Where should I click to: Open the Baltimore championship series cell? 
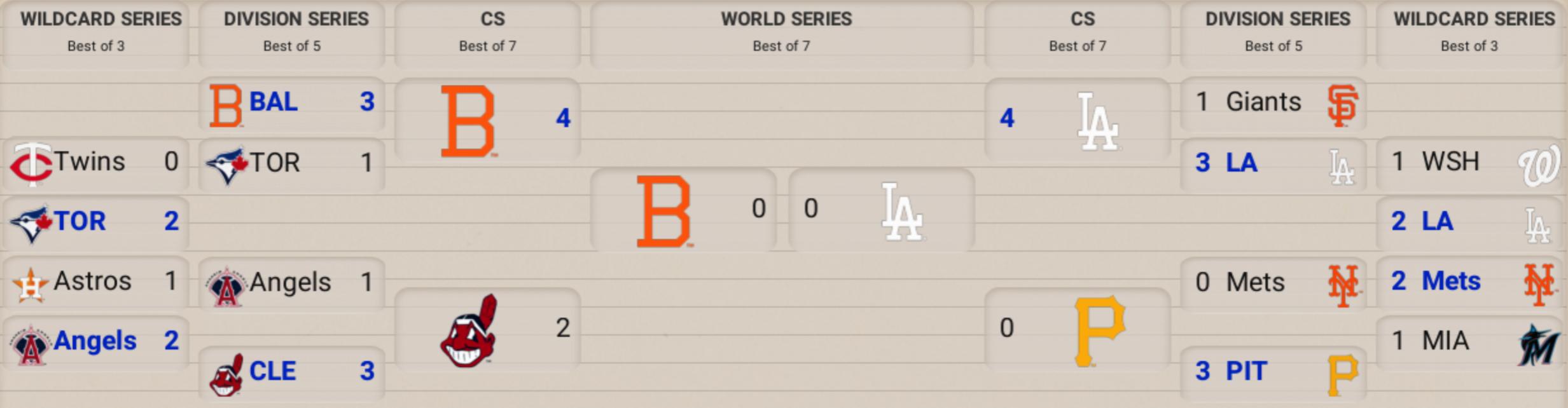(x=487, y=119)
